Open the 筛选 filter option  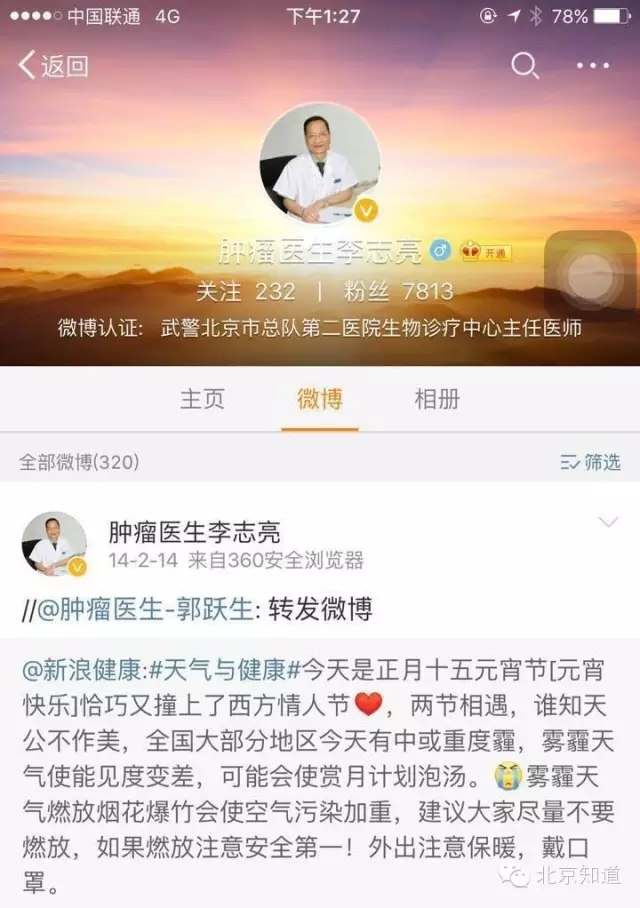pos(590,462)
